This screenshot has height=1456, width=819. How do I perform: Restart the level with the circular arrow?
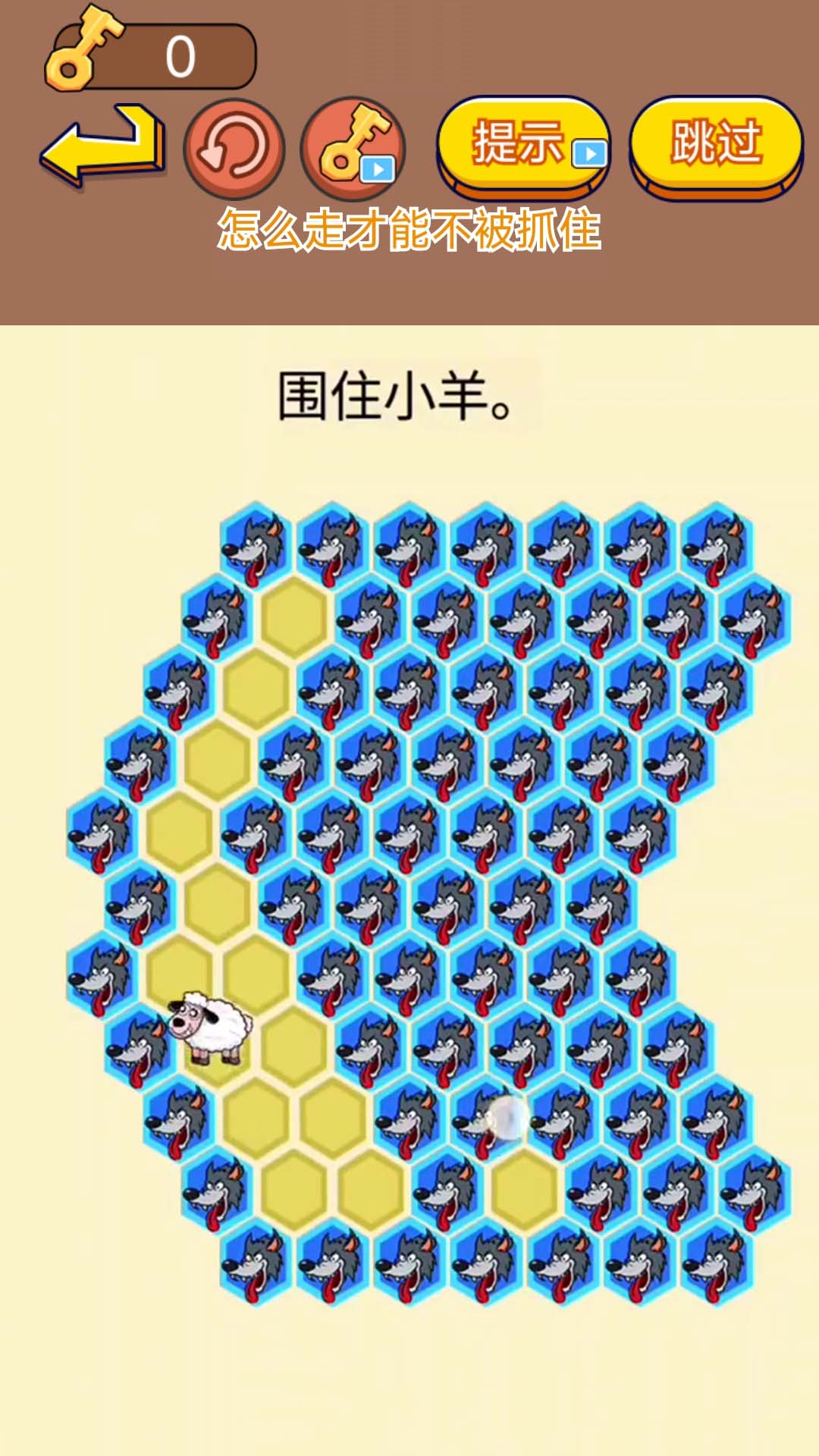click(x=234, y=147)
